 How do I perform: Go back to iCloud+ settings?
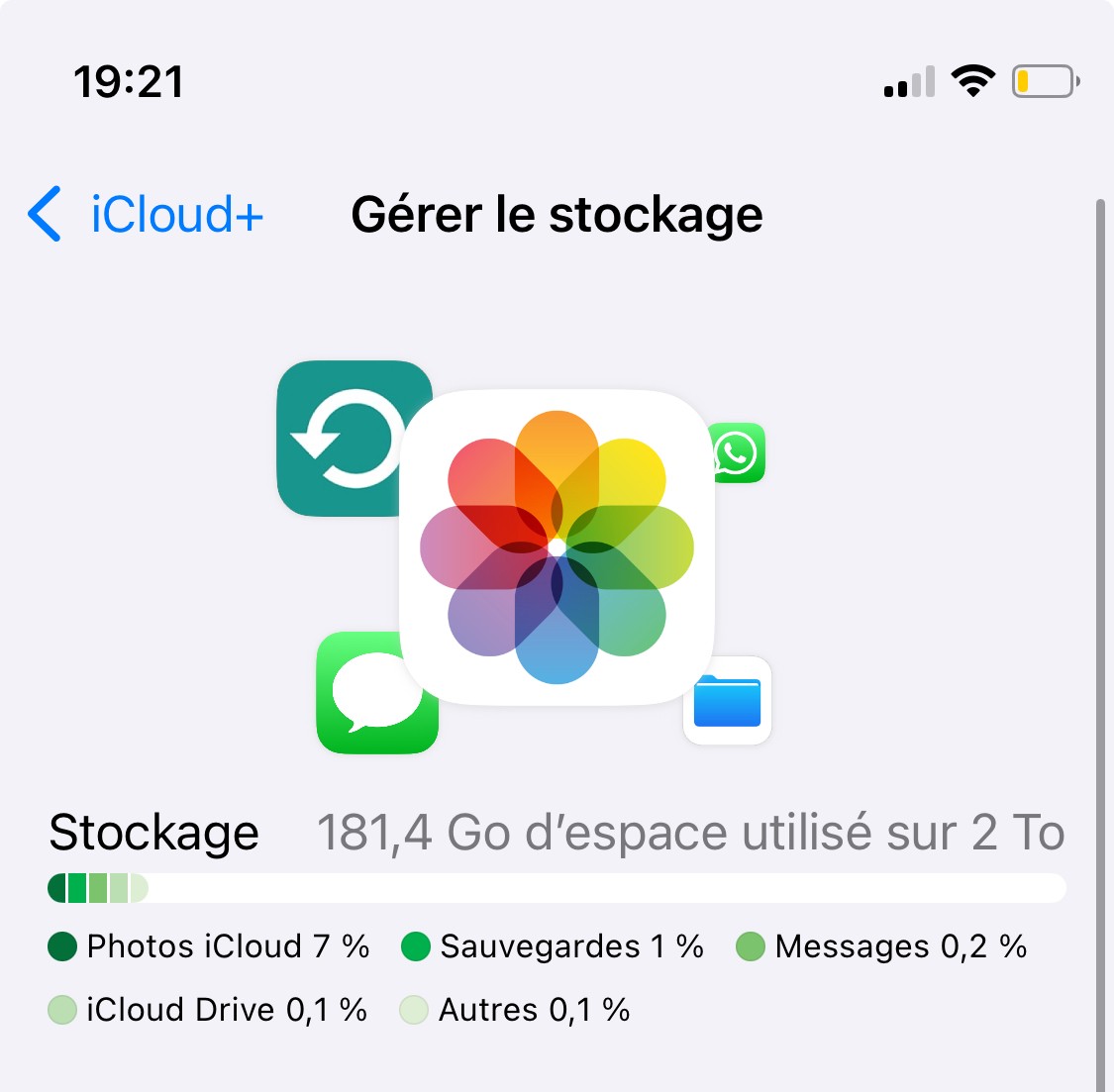pos(147,215)
